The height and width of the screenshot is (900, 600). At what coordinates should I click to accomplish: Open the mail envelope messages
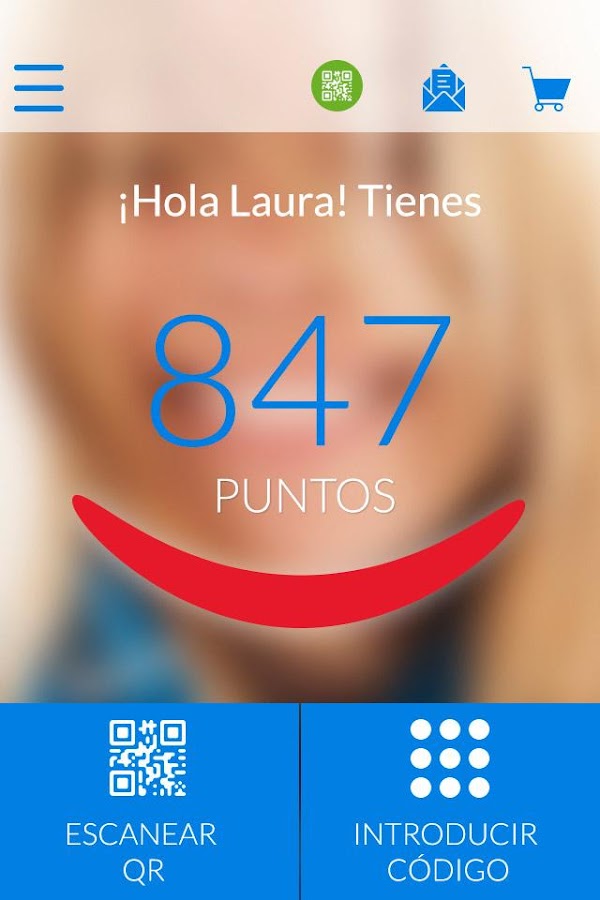click(x=444, y=88)
